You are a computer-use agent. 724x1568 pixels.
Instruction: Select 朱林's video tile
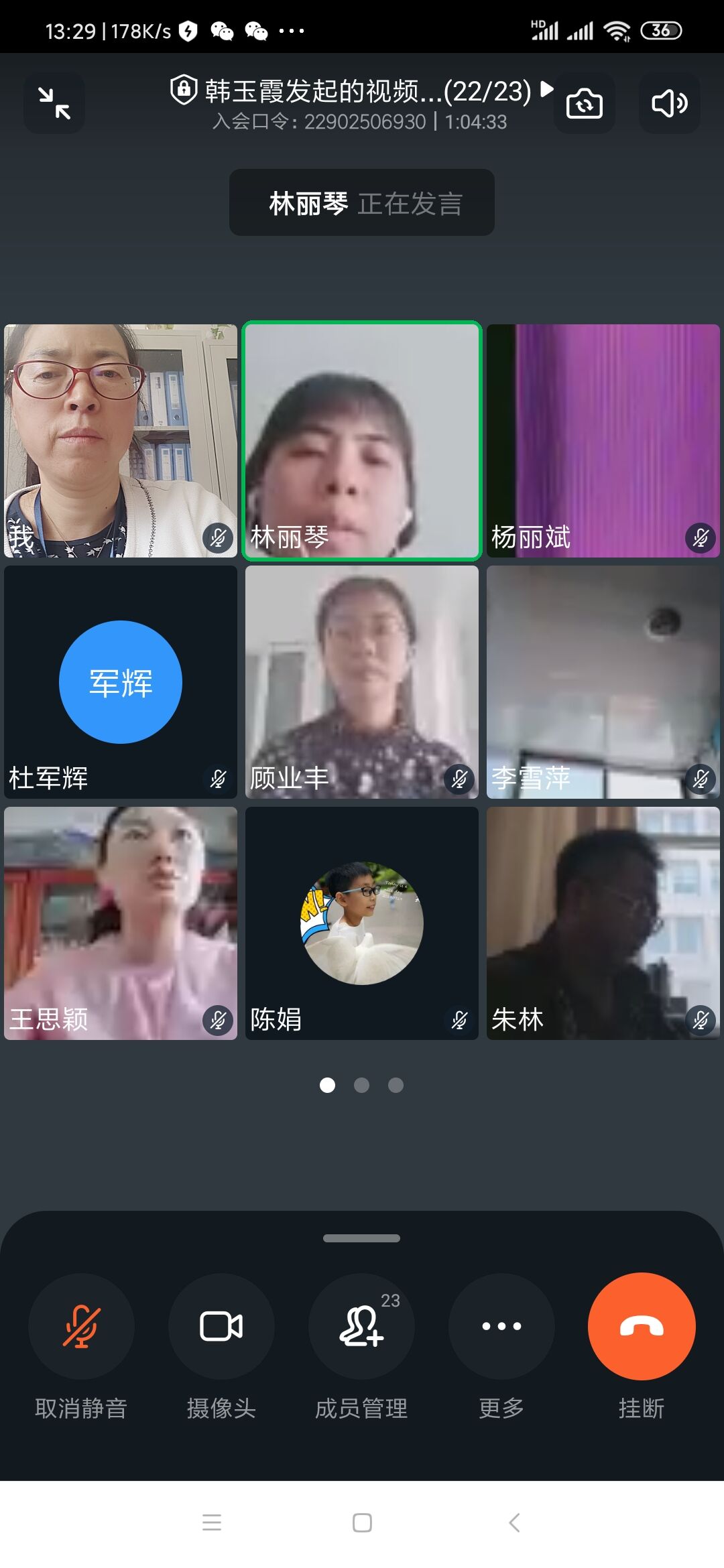(603, 923)
